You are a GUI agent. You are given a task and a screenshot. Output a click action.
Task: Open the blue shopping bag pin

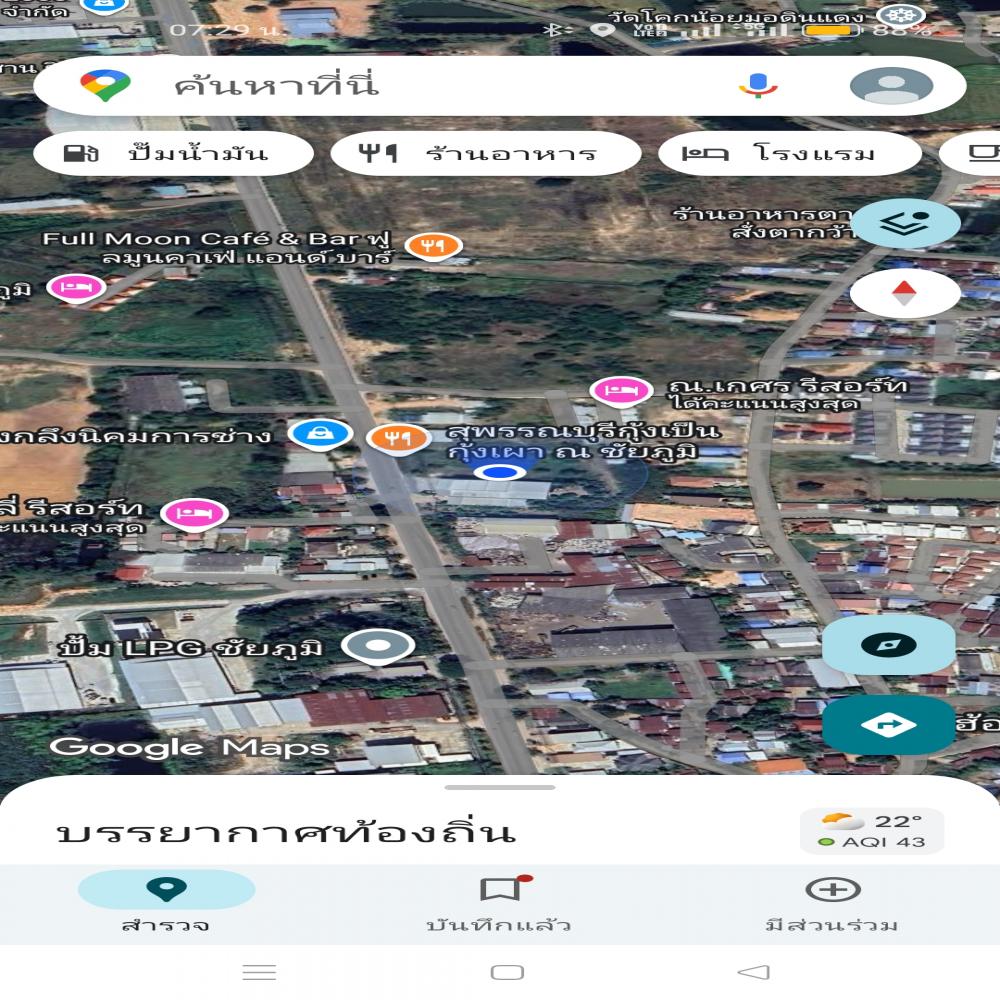click(320, 433)
